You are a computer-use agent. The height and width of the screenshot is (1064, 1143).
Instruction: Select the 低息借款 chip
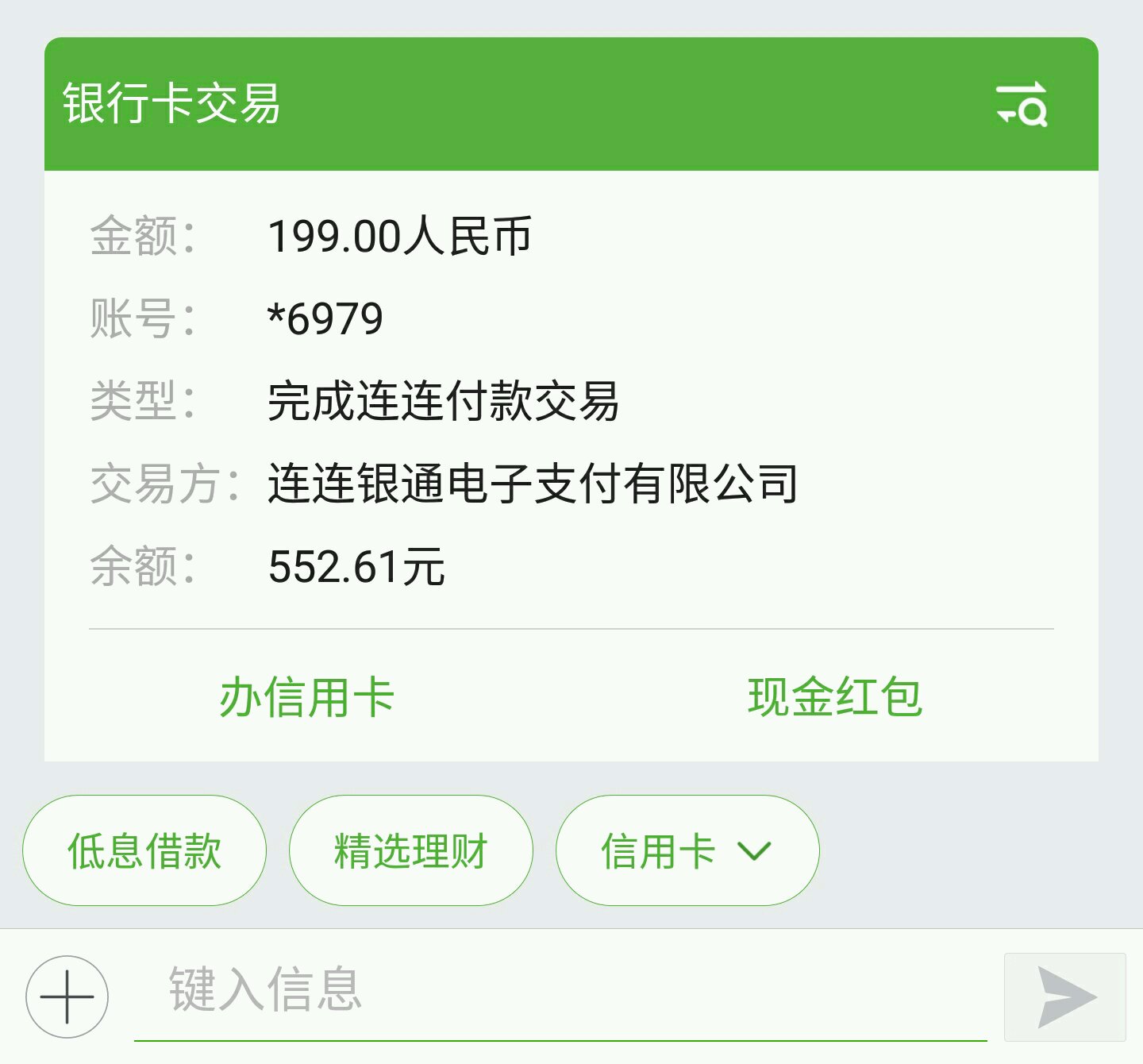tap(144, 850)
